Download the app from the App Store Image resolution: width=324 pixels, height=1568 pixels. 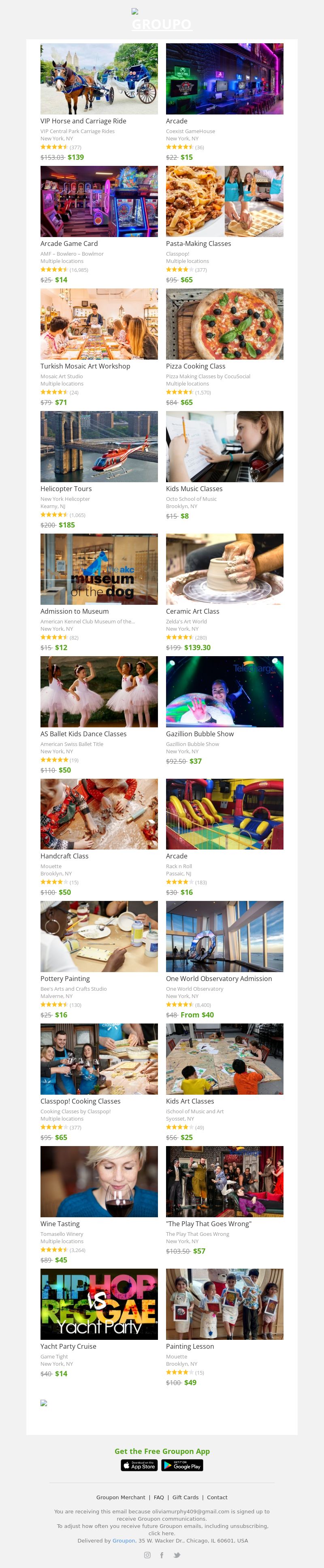point(139,1465)
